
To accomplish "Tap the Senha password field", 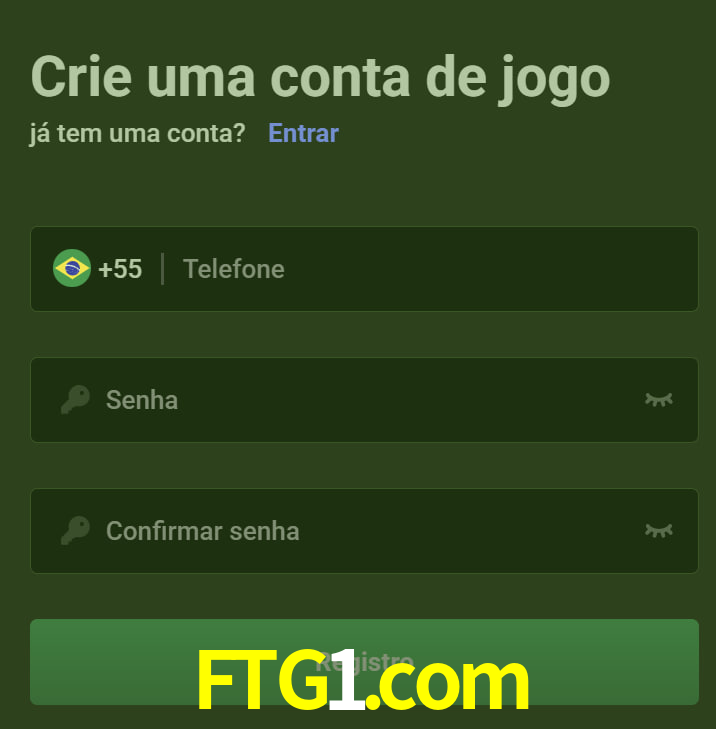I will pos(360,400).
